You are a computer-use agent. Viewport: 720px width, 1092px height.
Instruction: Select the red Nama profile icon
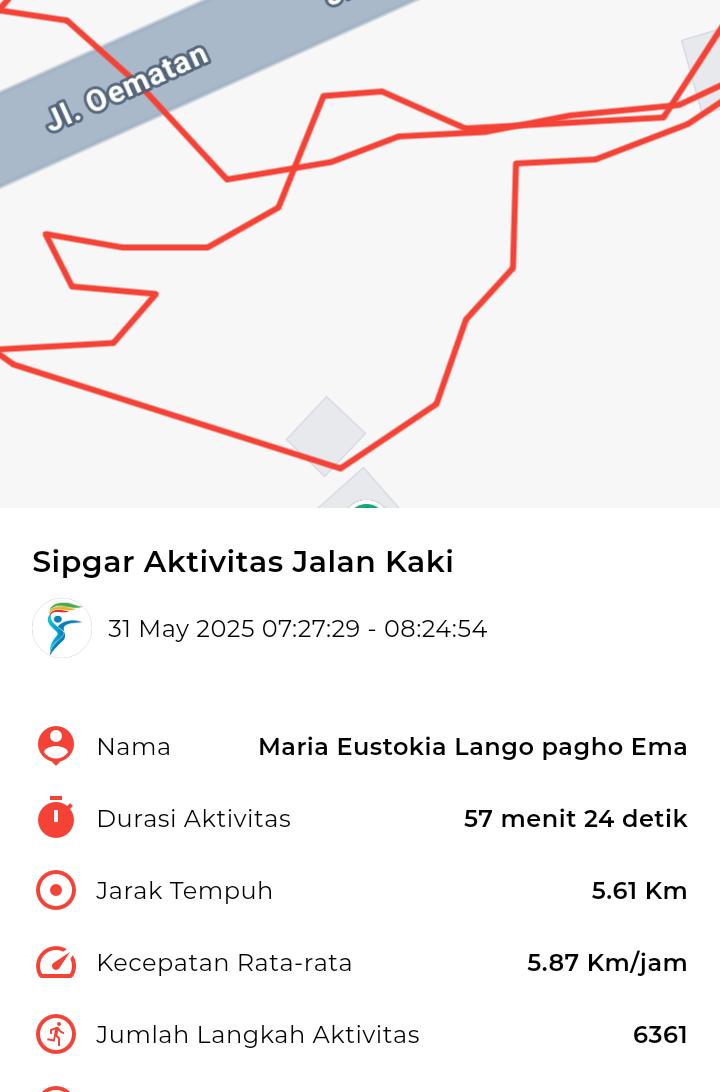coord(55,746)
